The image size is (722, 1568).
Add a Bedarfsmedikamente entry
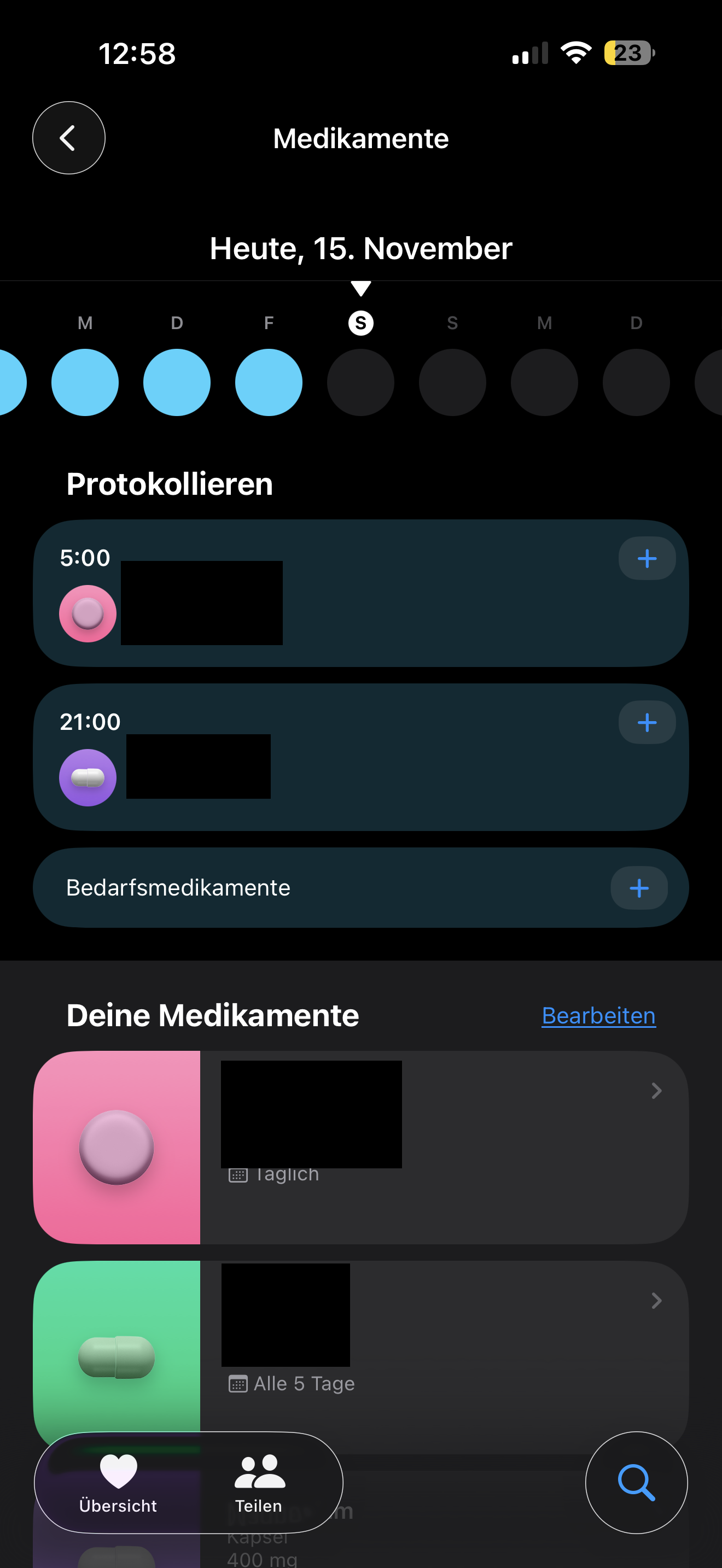click(x=639, y=888)
